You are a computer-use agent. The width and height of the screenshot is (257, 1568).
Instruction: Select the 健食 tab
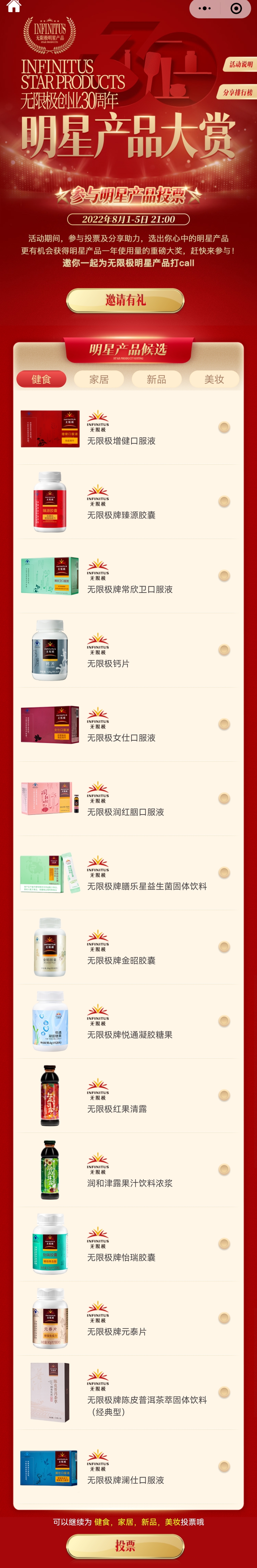41,379
